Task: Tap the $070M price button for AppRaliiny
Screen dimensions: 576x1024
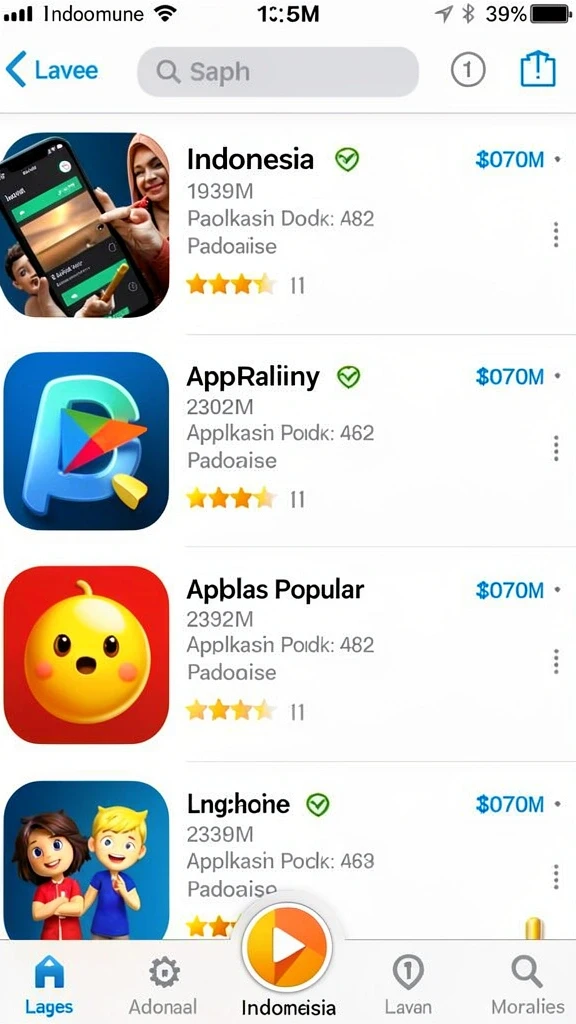Action: (510, 376)
